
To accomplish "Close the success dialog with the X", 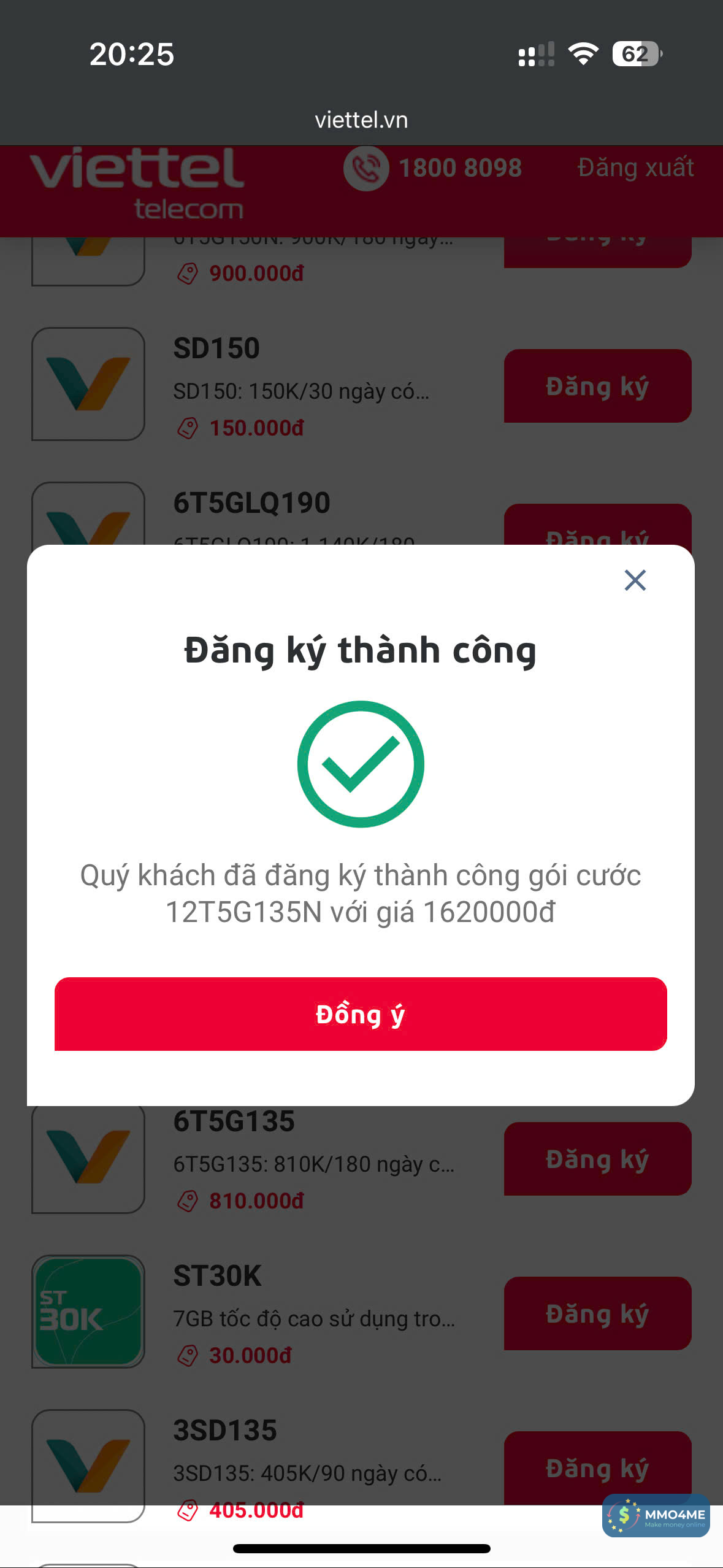I will point(635,580).
